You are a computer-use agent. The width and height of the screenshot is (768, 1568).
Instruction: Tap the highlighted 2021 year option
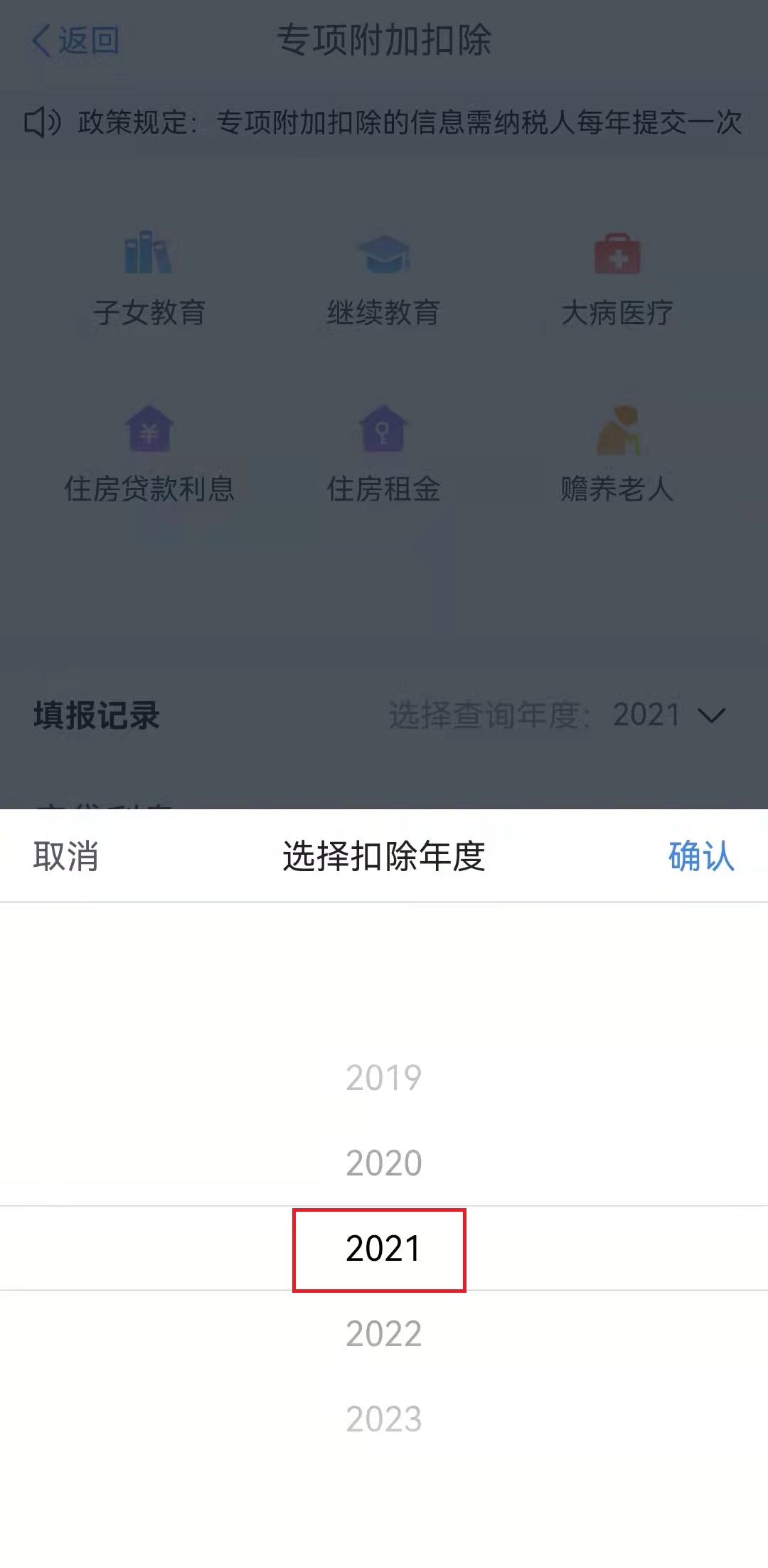pos(384,1248)
